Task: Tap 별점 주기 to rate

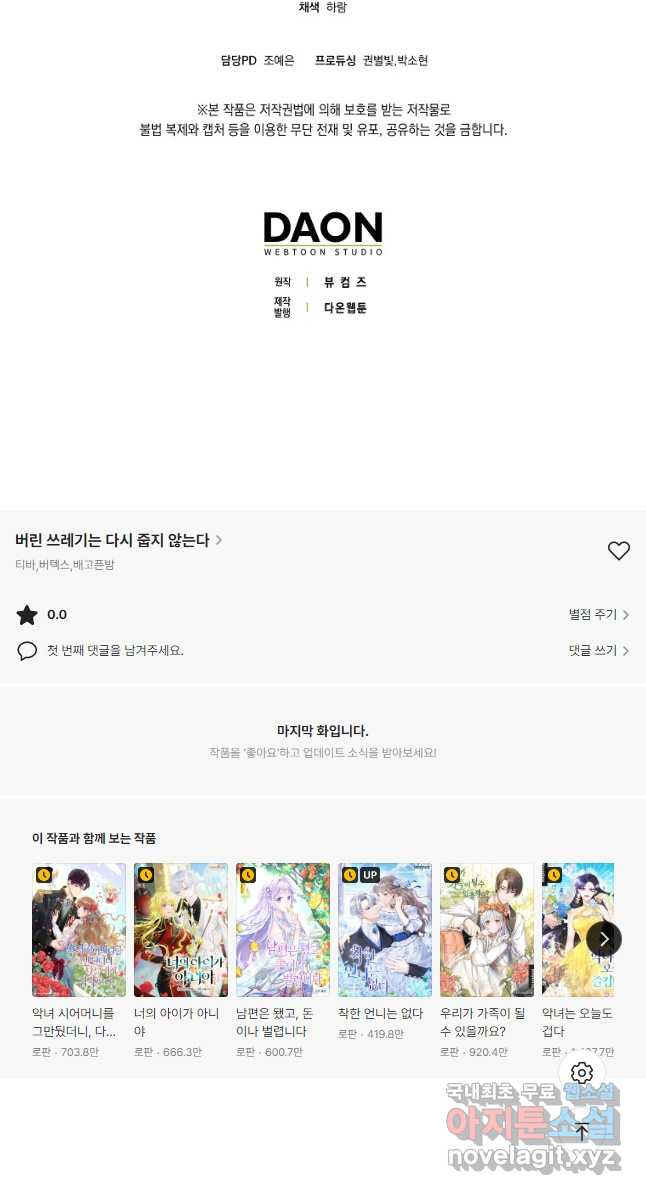Action: click(598, 615)
